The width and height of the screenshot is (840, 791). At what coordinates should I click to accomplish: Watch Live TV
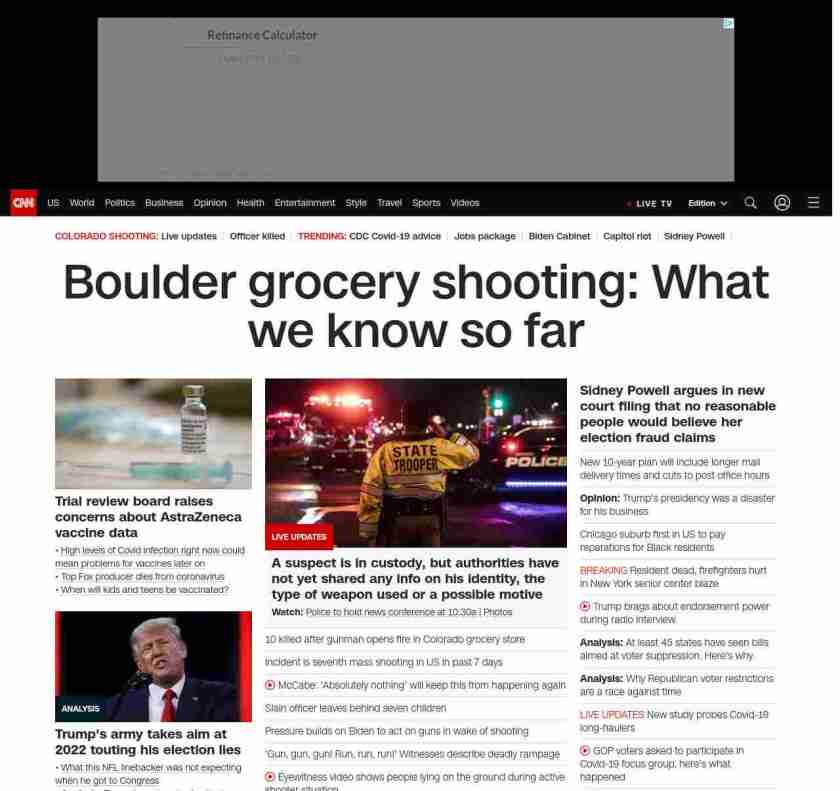tap(650, 203)
